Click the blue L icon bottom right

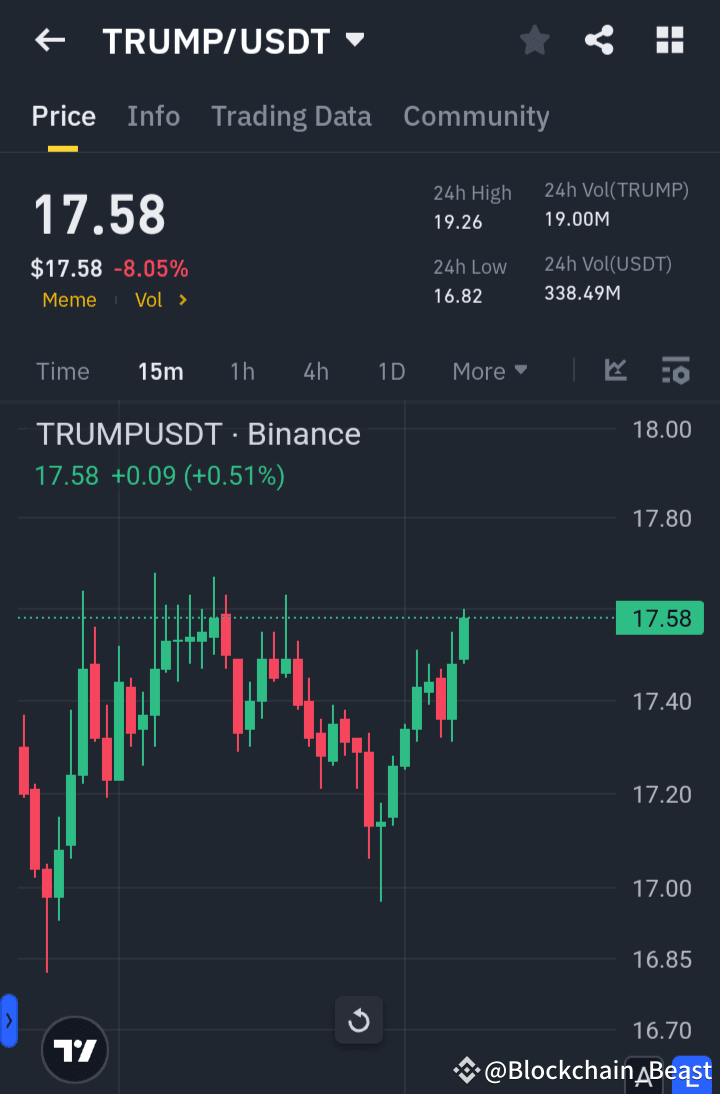coord(694,1077)
